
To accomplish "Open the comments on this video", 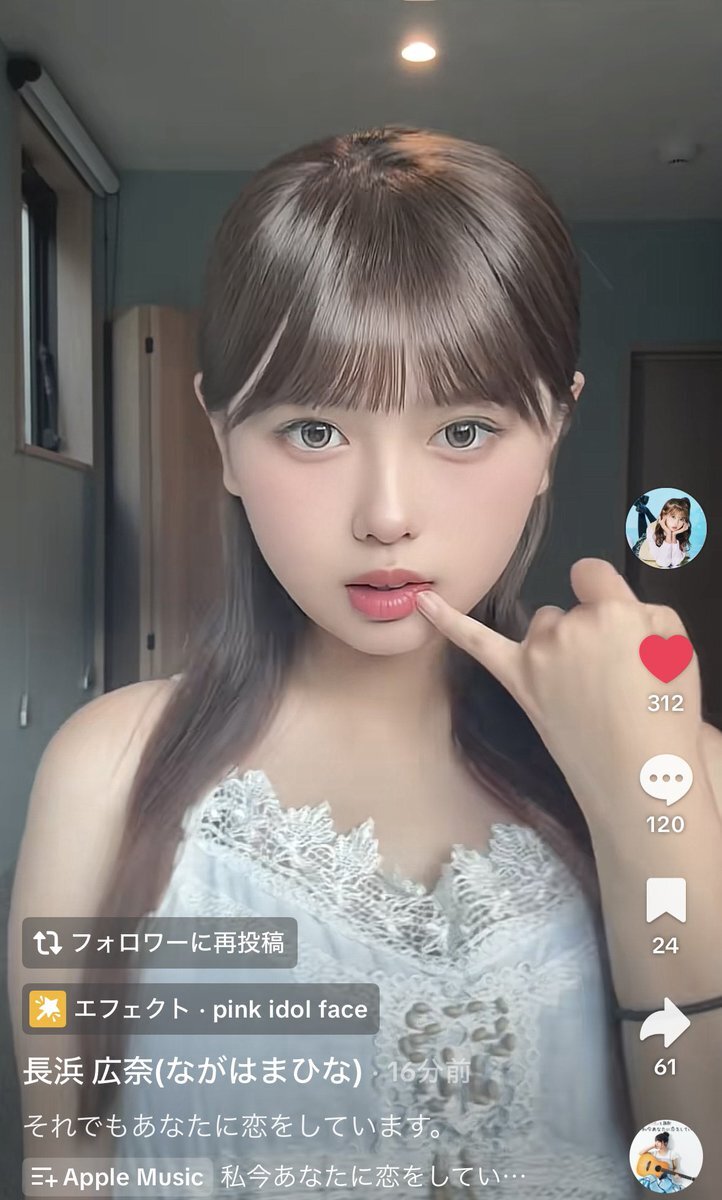I will click(x=666, y=781).
